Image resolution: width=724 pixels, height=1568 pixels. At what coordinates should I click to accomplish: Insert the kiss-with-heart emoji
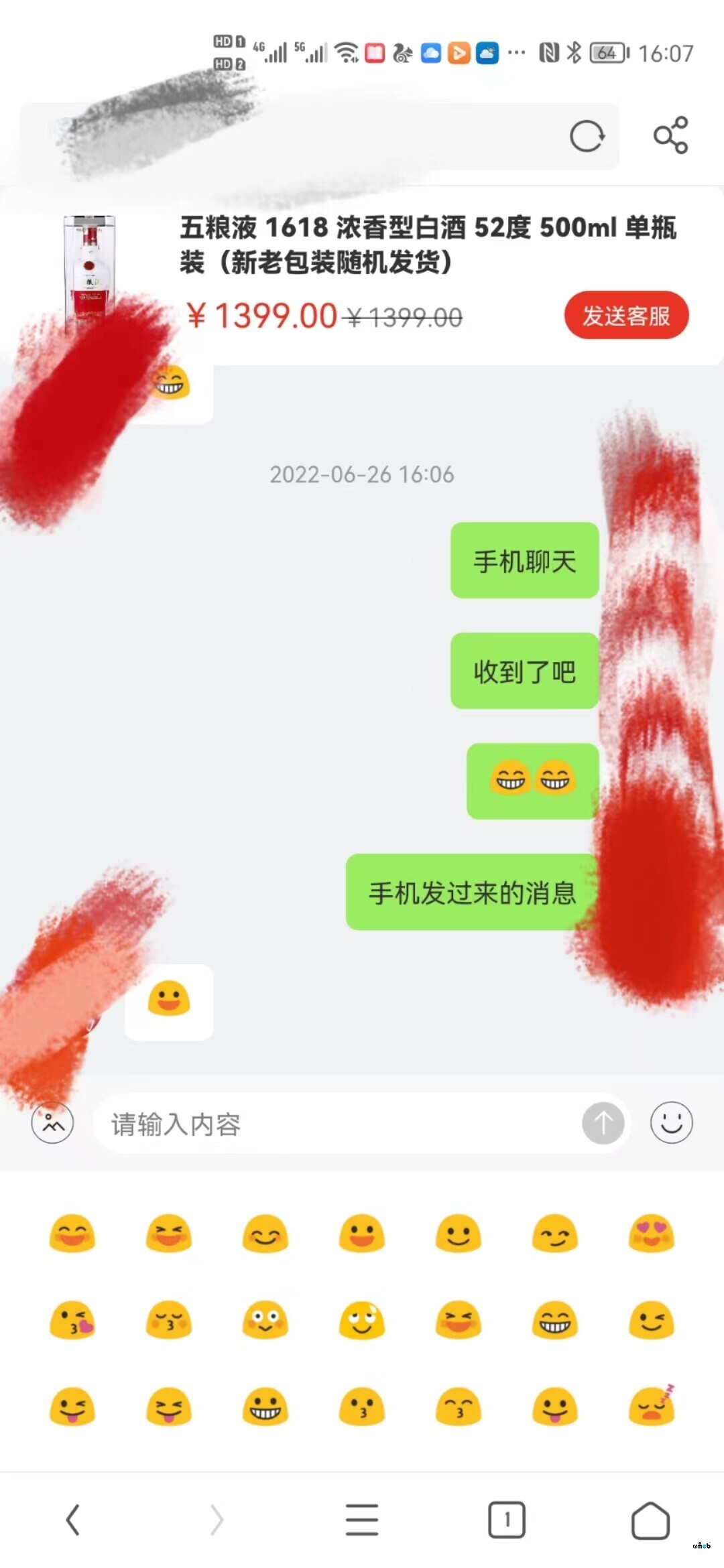tap(72, 1321)
